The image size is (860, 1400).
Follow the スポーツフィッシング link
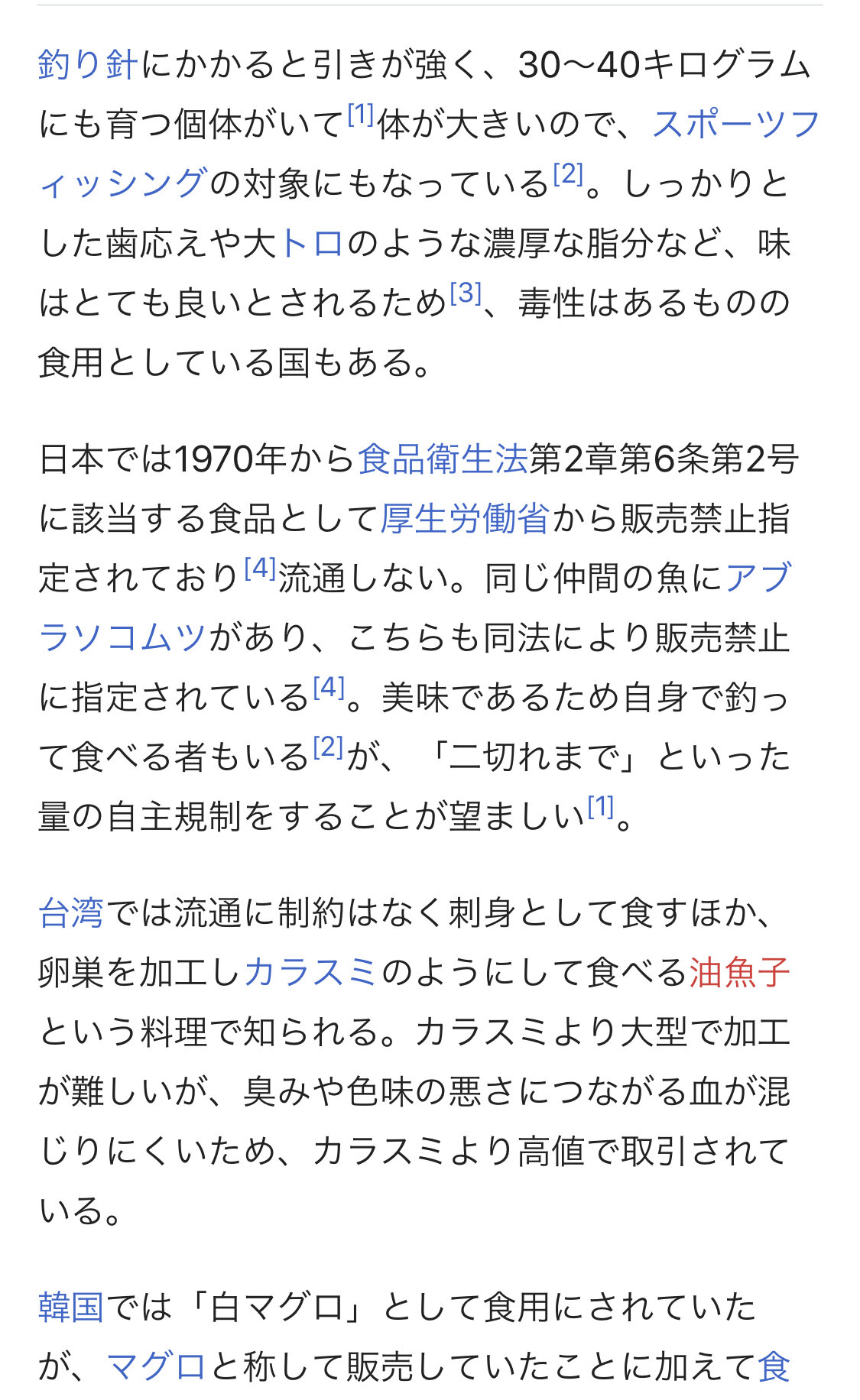tap(735, 124)
